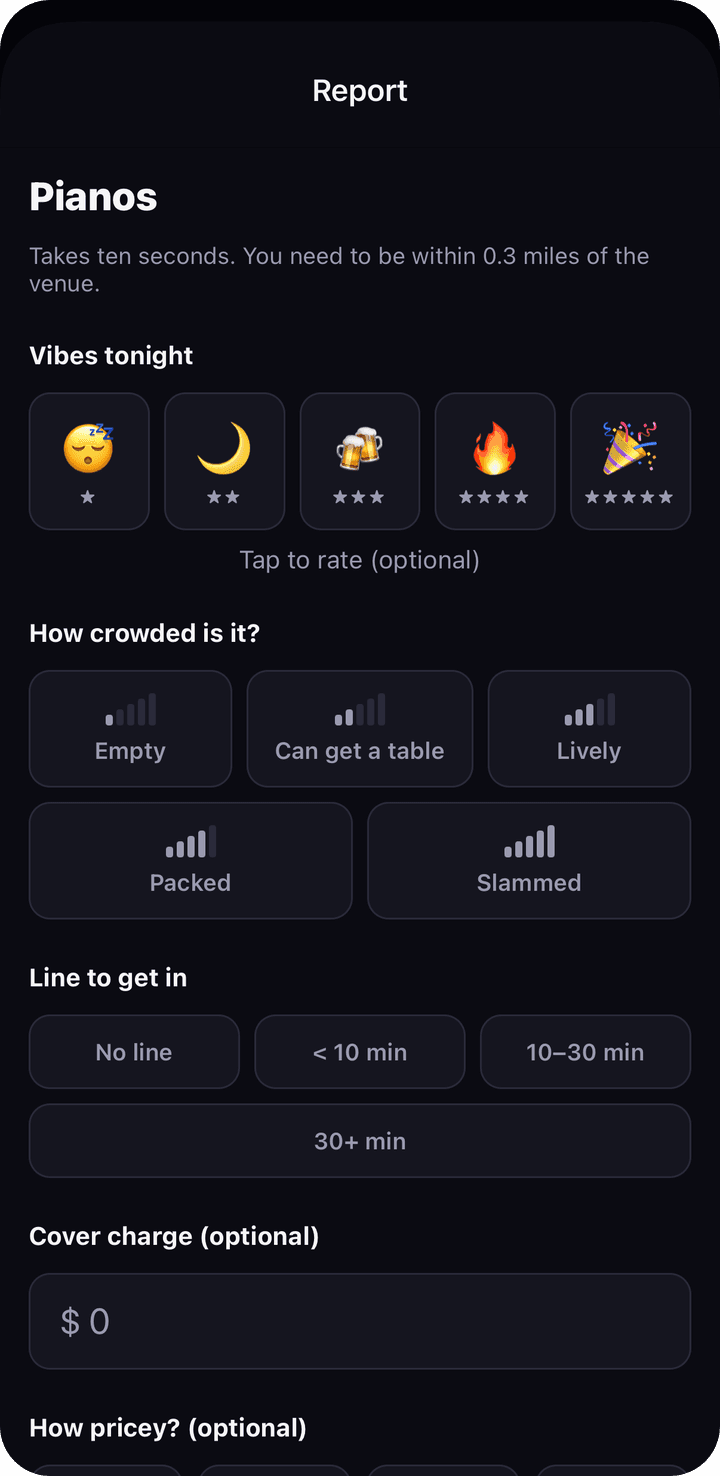Rate vibes one star with the sleepy face
Image resolution: width=720 pixels, height=1476 pixels.
click(x=89, y=461)
